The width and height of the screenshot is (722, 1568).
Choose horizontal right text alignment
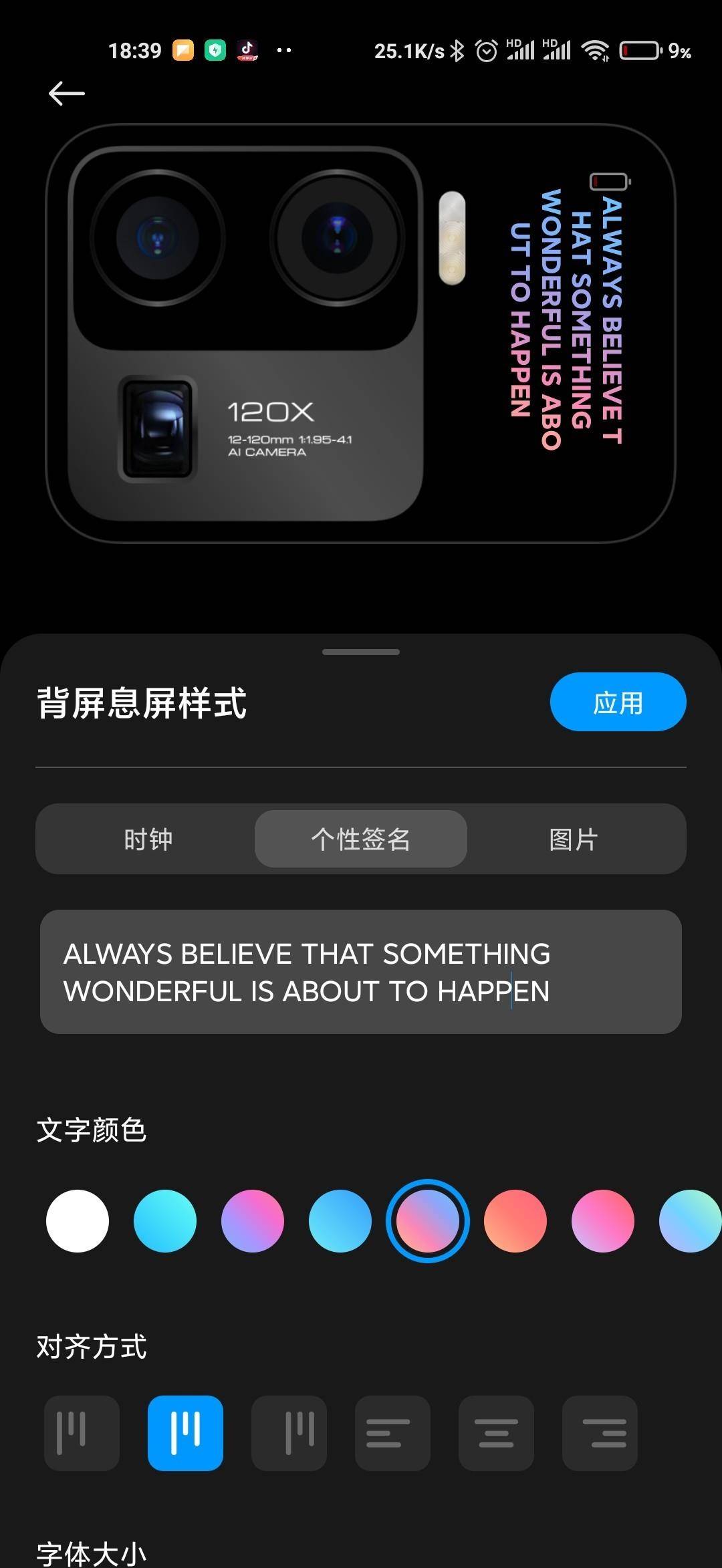600,1433
